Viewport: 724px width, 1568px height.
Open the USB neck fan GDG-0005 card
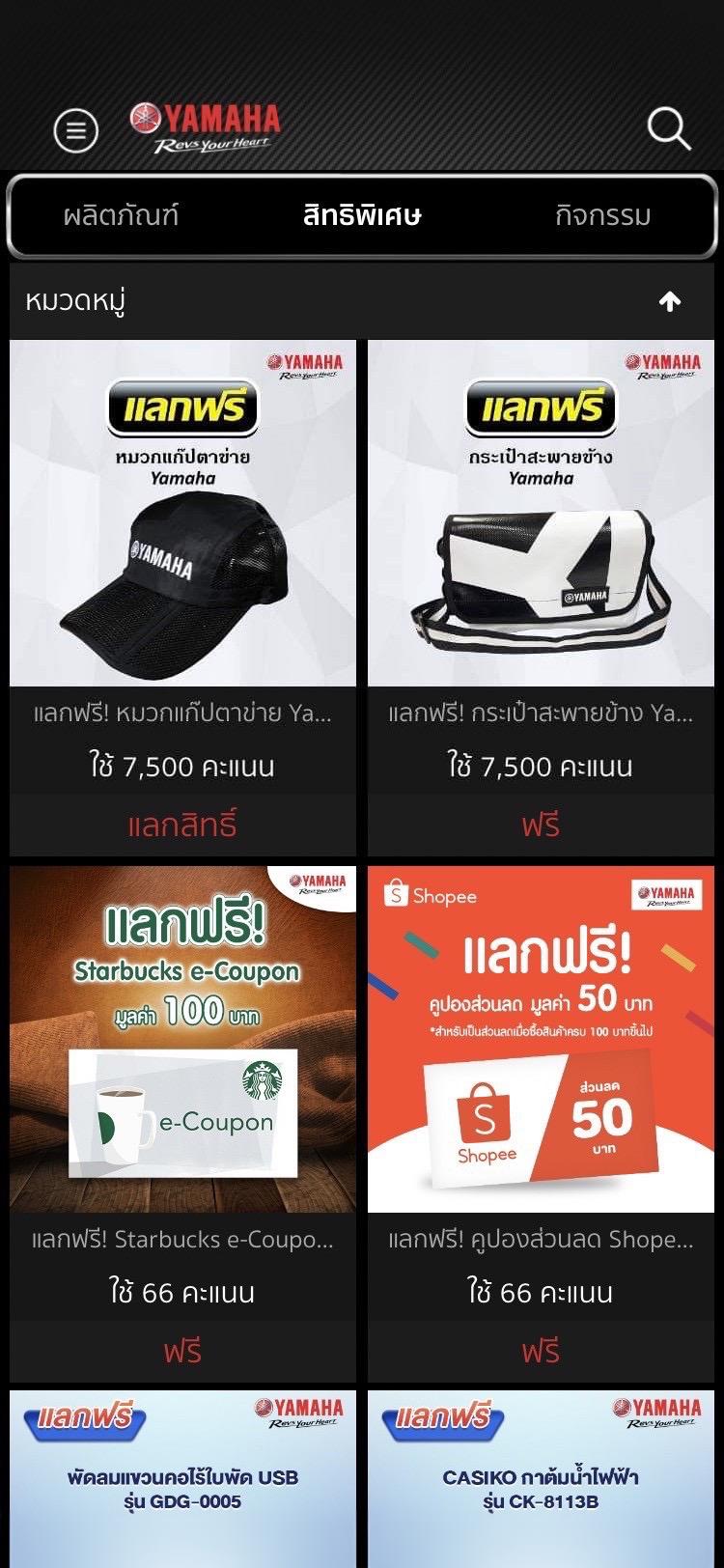(182, 1479)
